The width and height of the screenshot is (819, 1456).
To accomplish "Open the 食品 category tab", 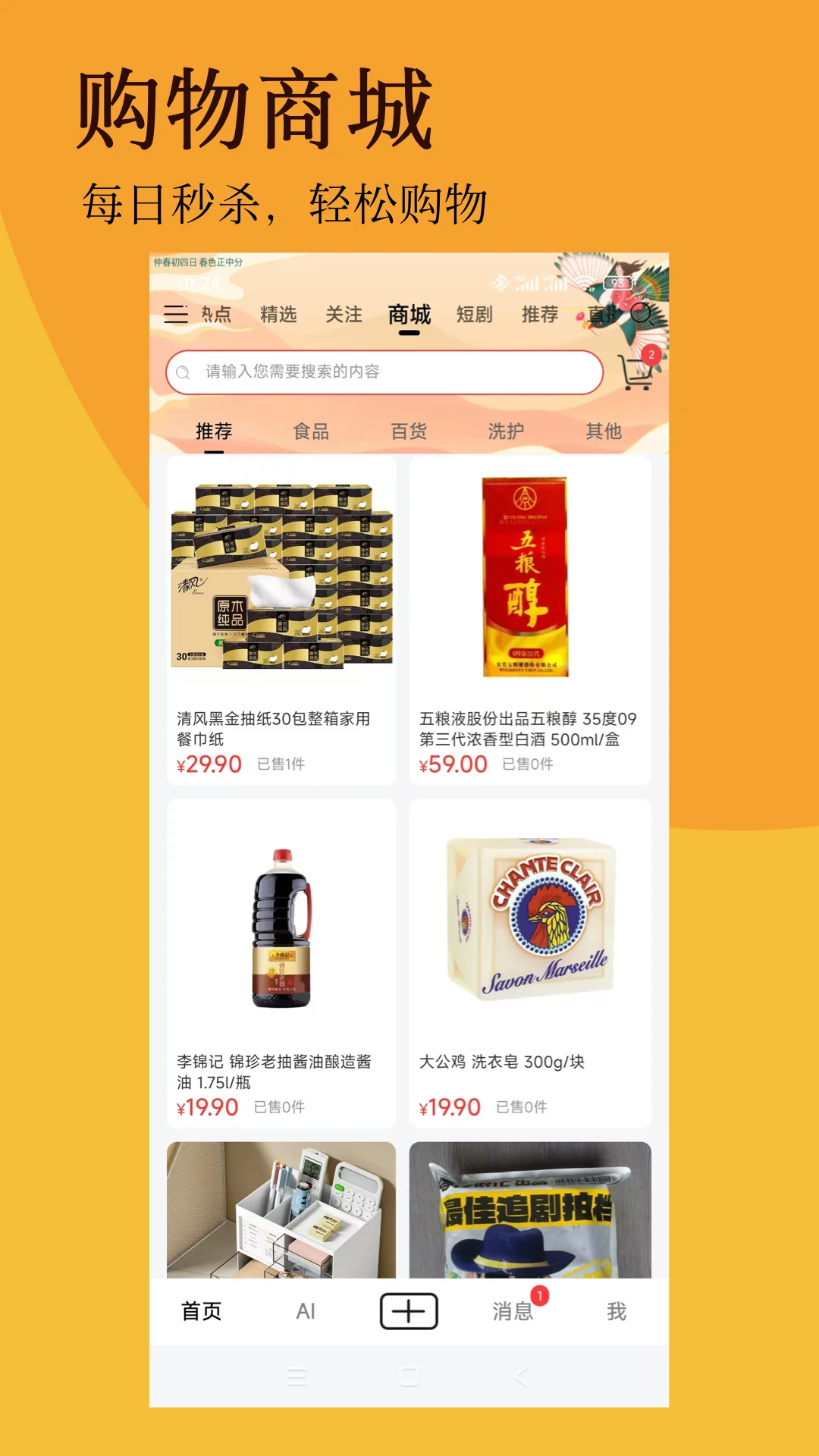I will [x=312, y=430].
